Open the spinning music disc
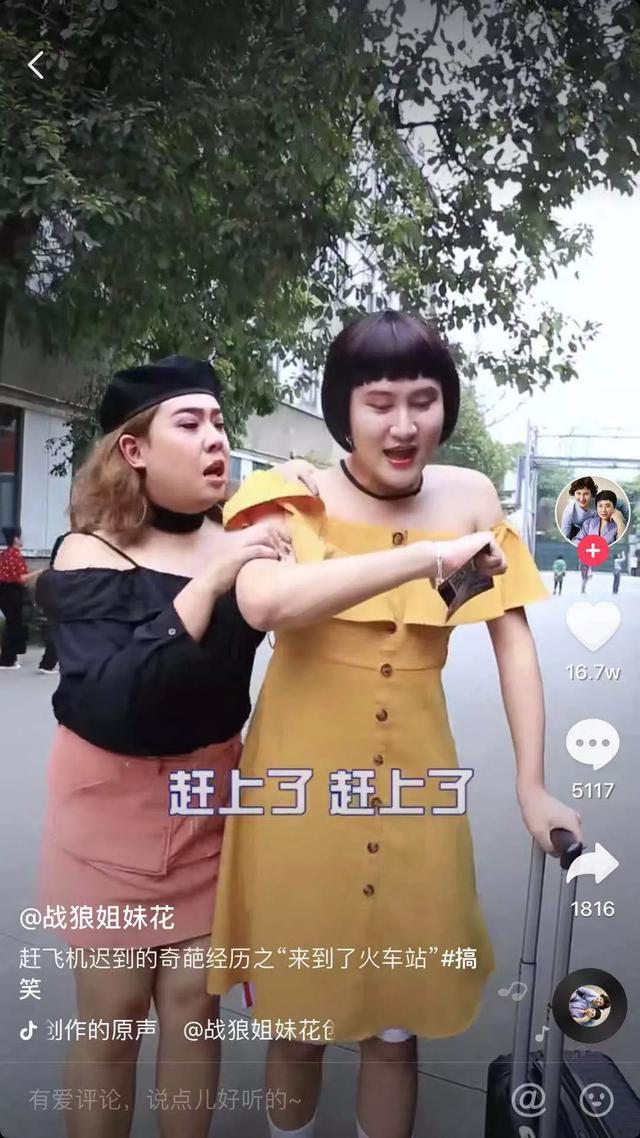Viewport: 640px width, 1138px height. (x=590, y=1005)
